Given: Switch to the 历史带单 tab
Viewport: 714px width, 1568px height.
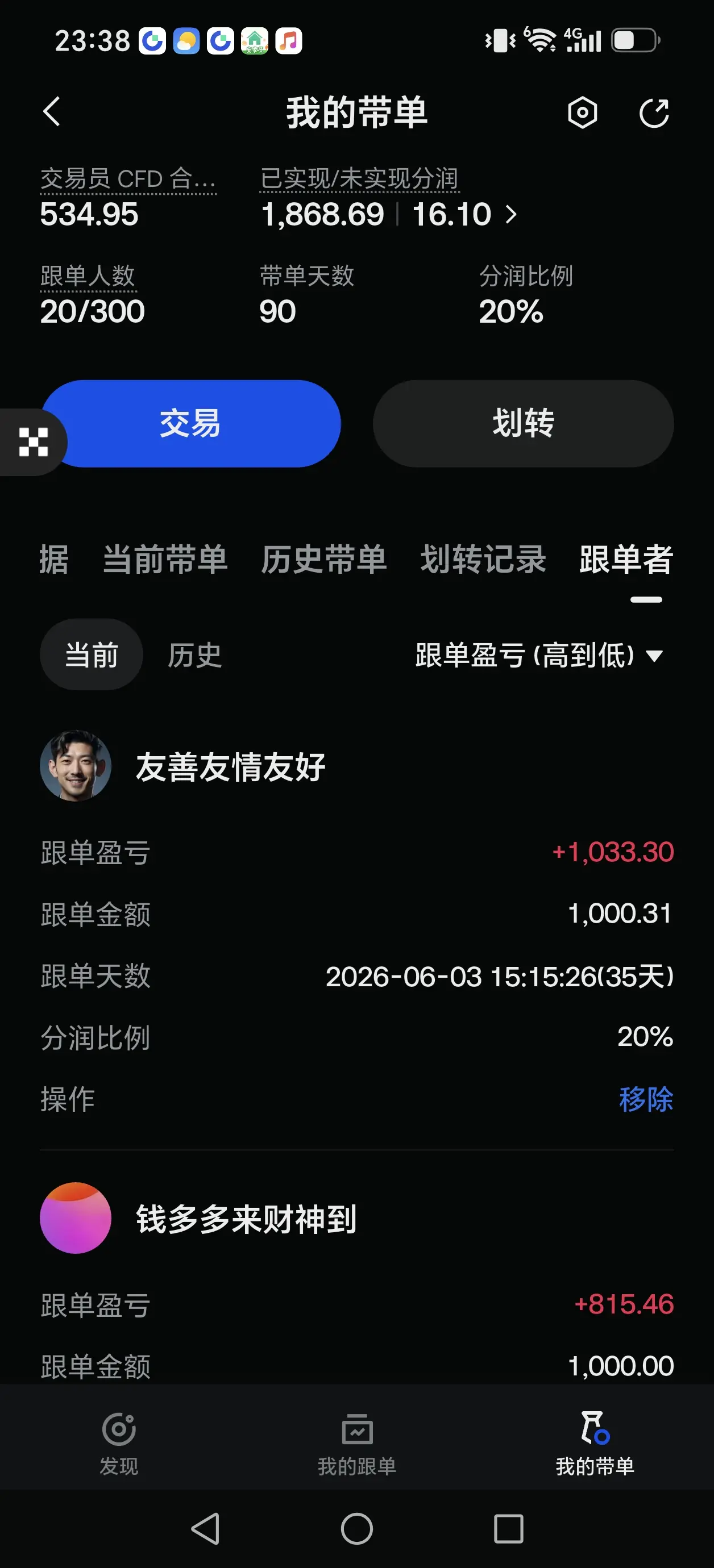Looking at the screenshot, I should [x=324, y=560].
